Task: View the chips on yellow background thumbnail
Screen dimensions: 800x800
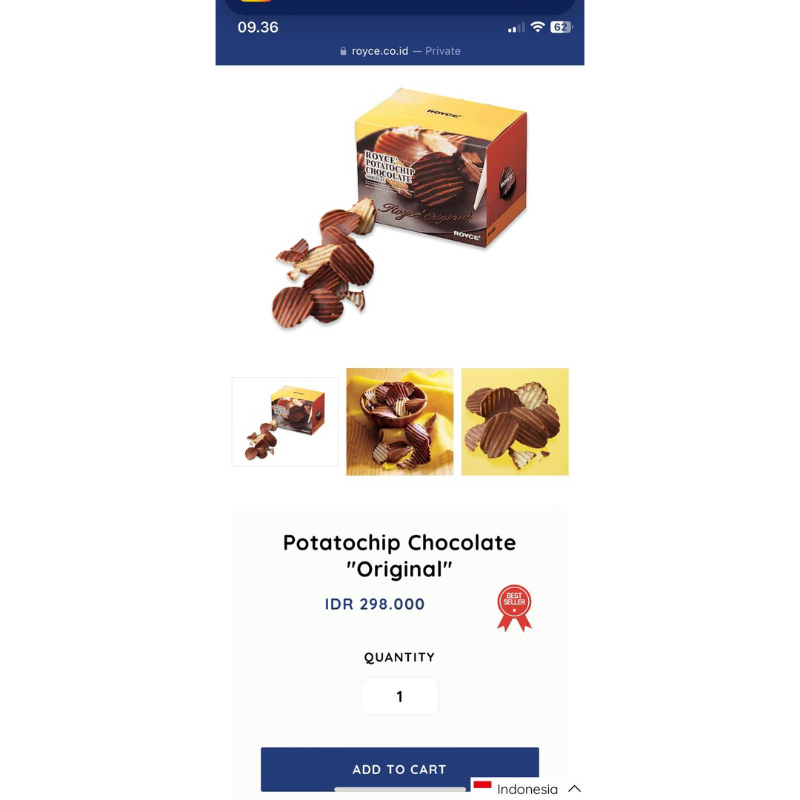Action: coord(514,421)
